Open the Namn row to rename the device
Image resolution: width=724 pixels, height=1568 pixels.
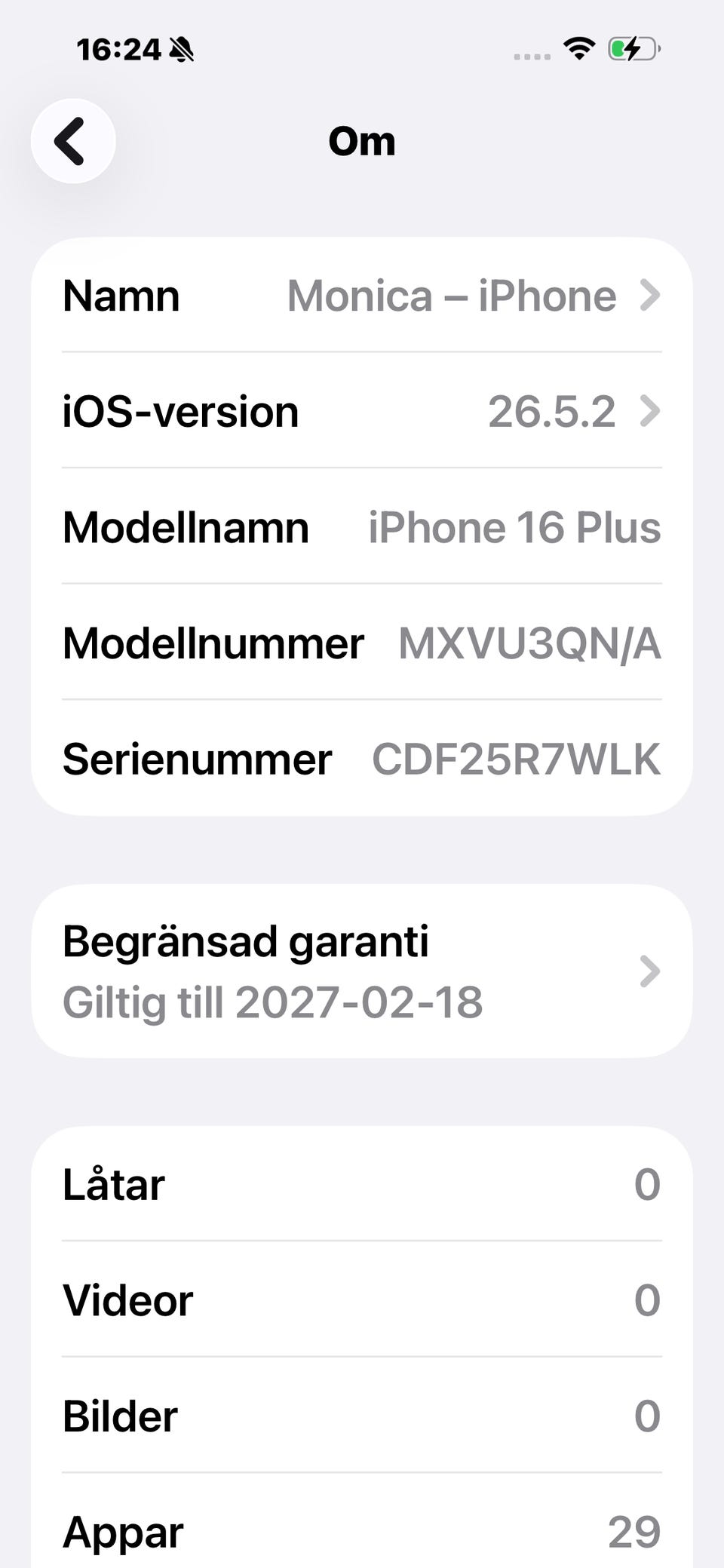click(362, 295)
